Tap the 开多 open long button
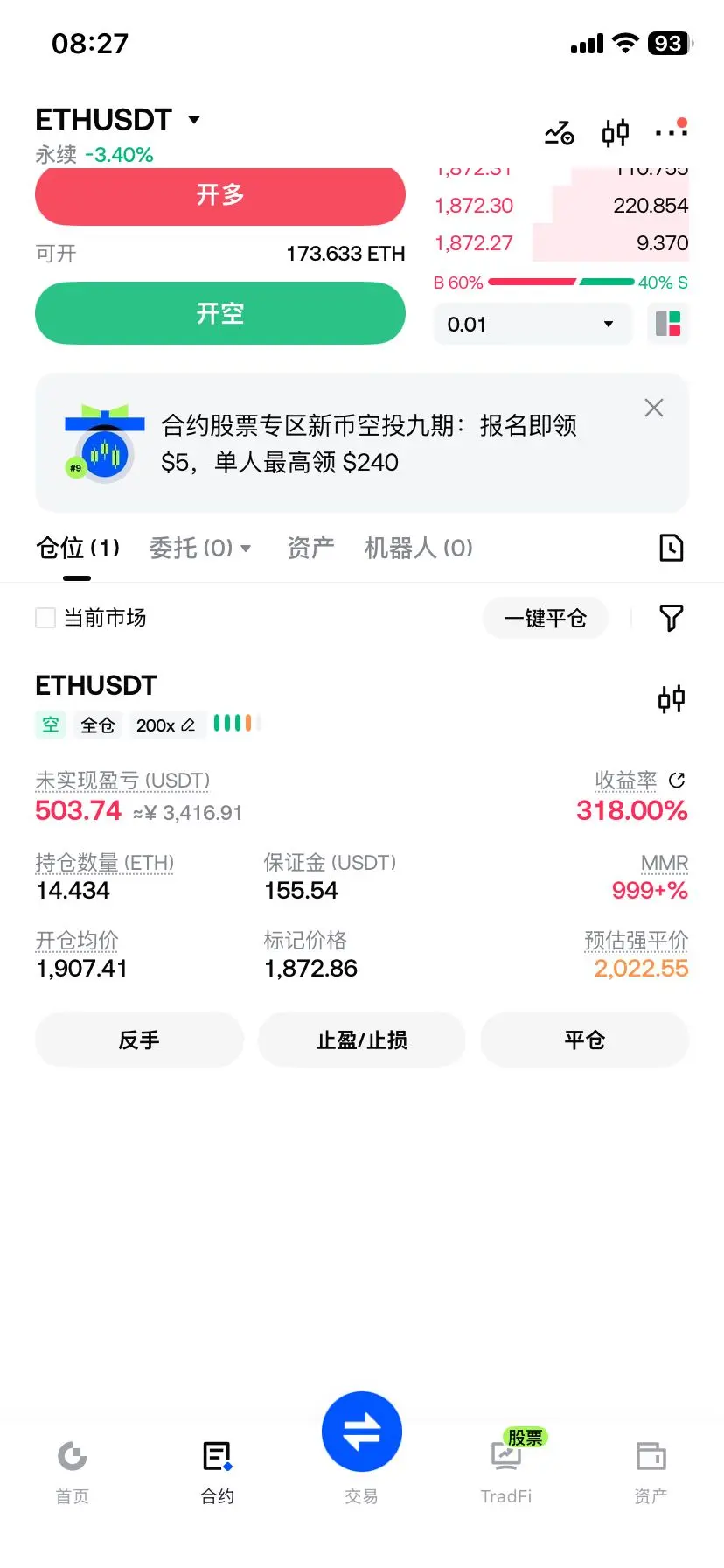 (220, 194)
